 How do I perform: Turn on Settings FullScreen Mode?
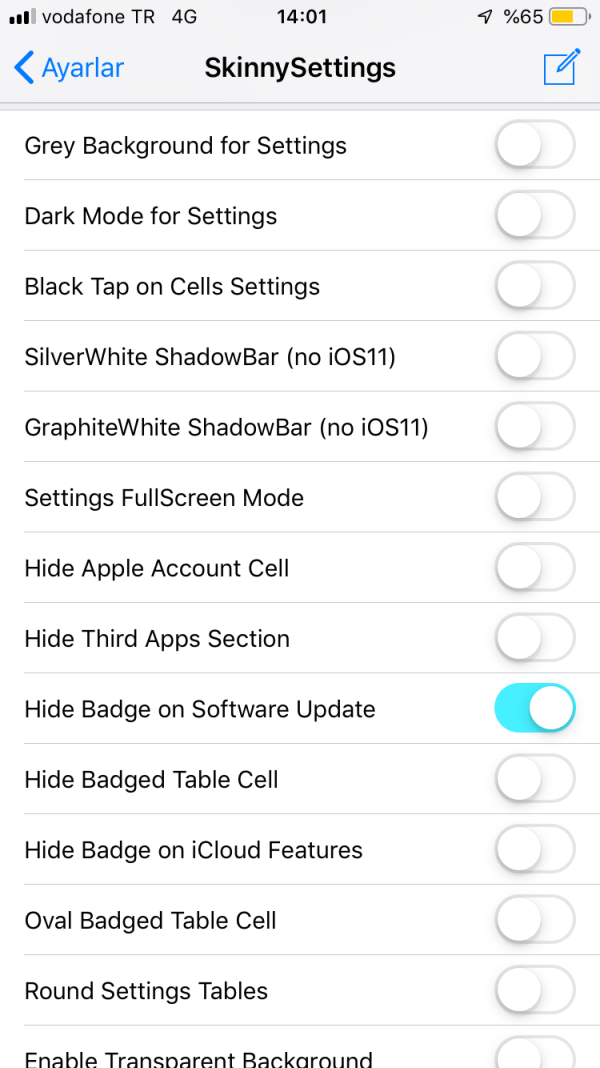(534, 498)
